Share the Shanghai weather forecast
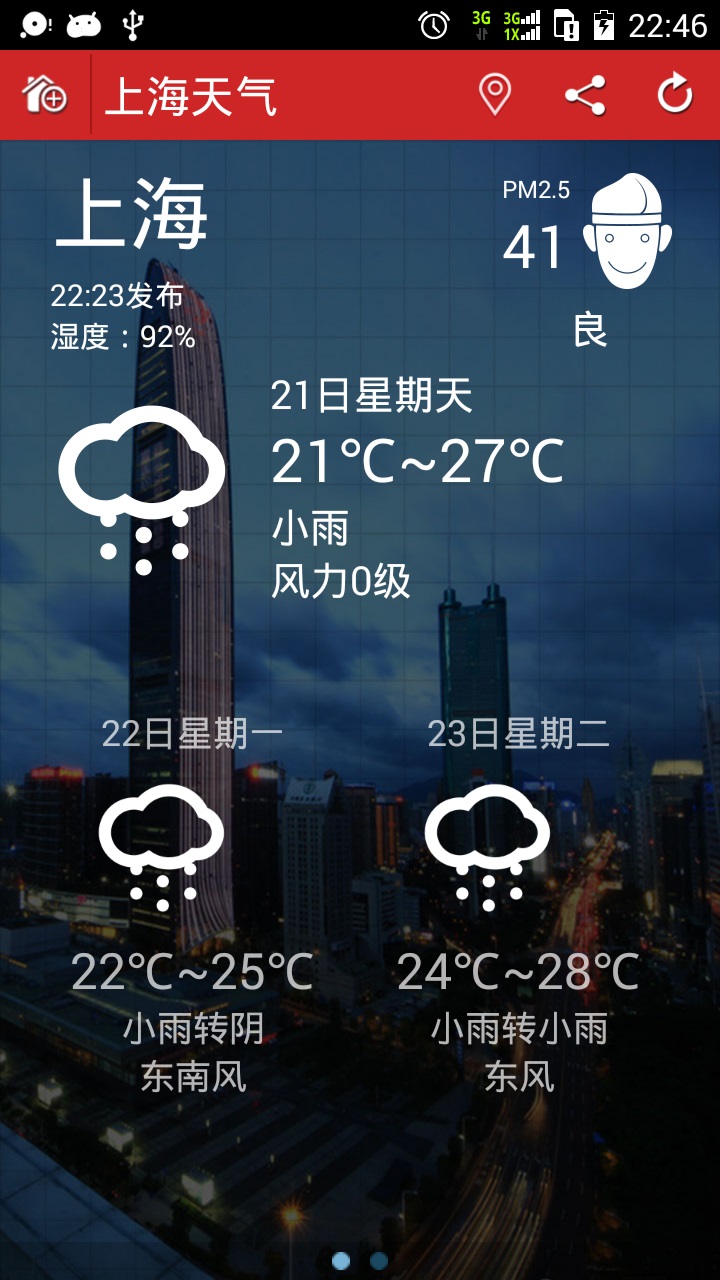This screenshot has height=1280, width=720. point(585,95)
